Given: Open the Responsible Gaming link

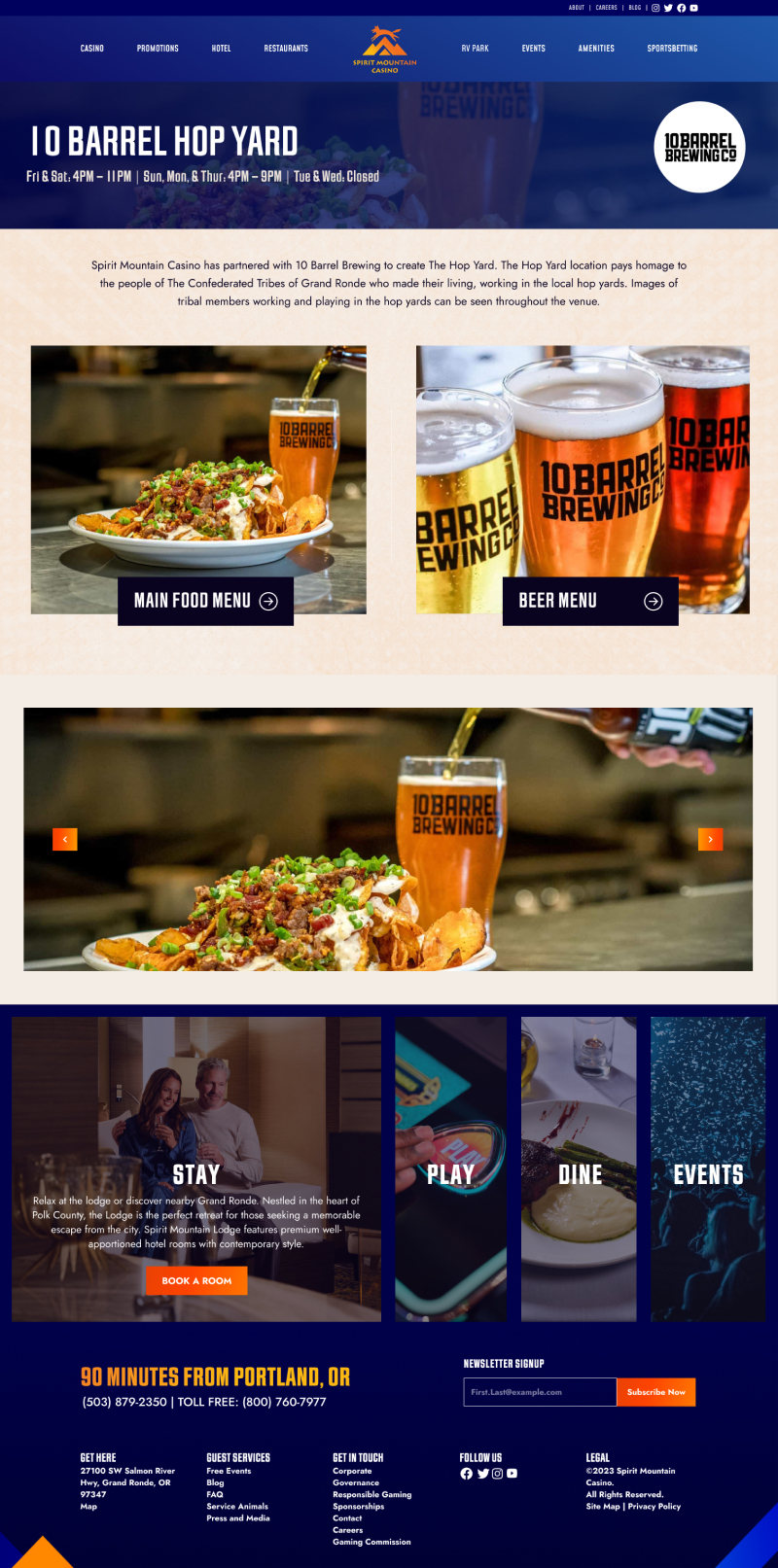Looking at the screenshot, I should point(371,1495).
